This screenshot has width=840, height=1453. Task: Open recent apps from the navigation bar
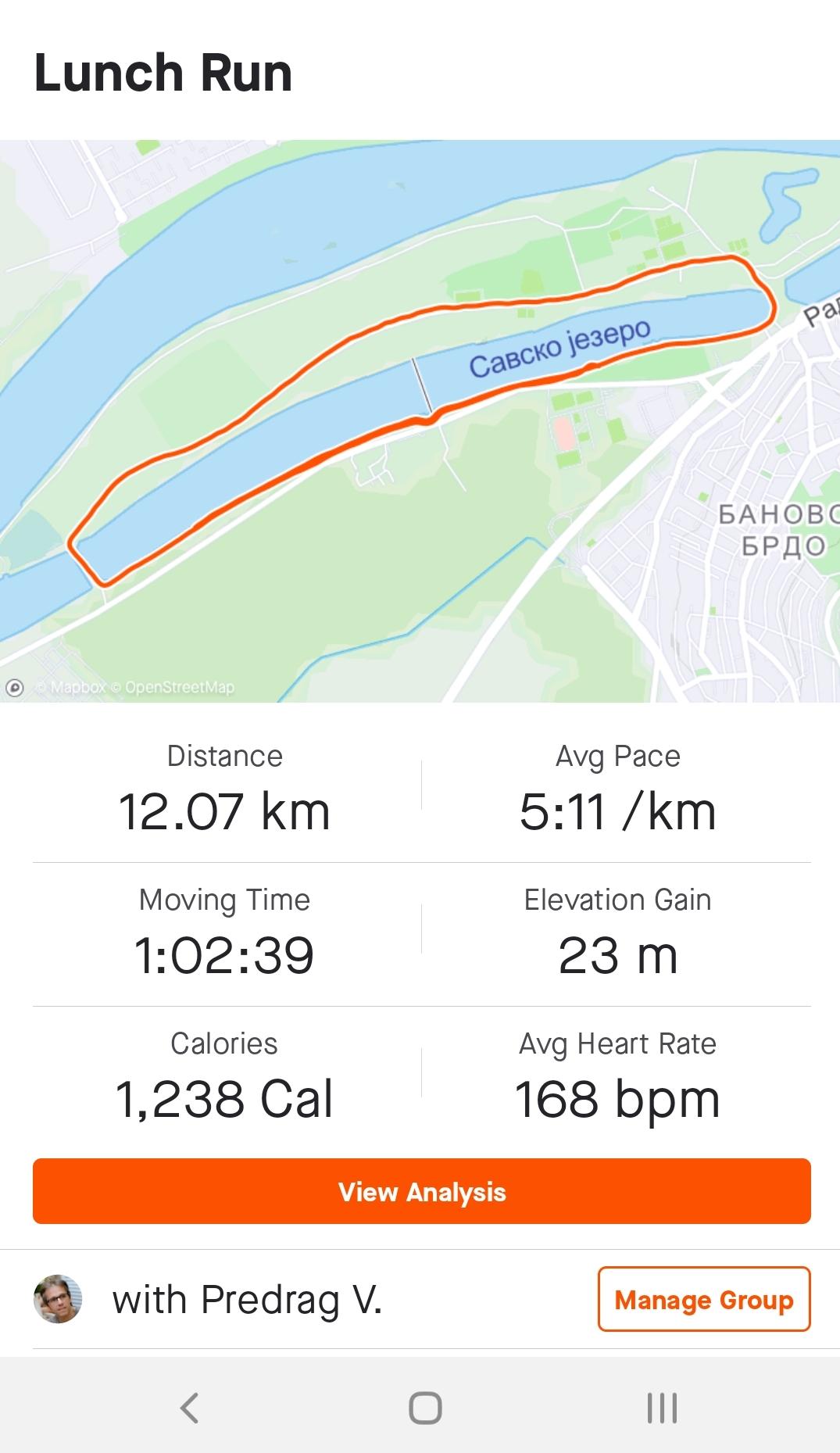(661, 1408)
